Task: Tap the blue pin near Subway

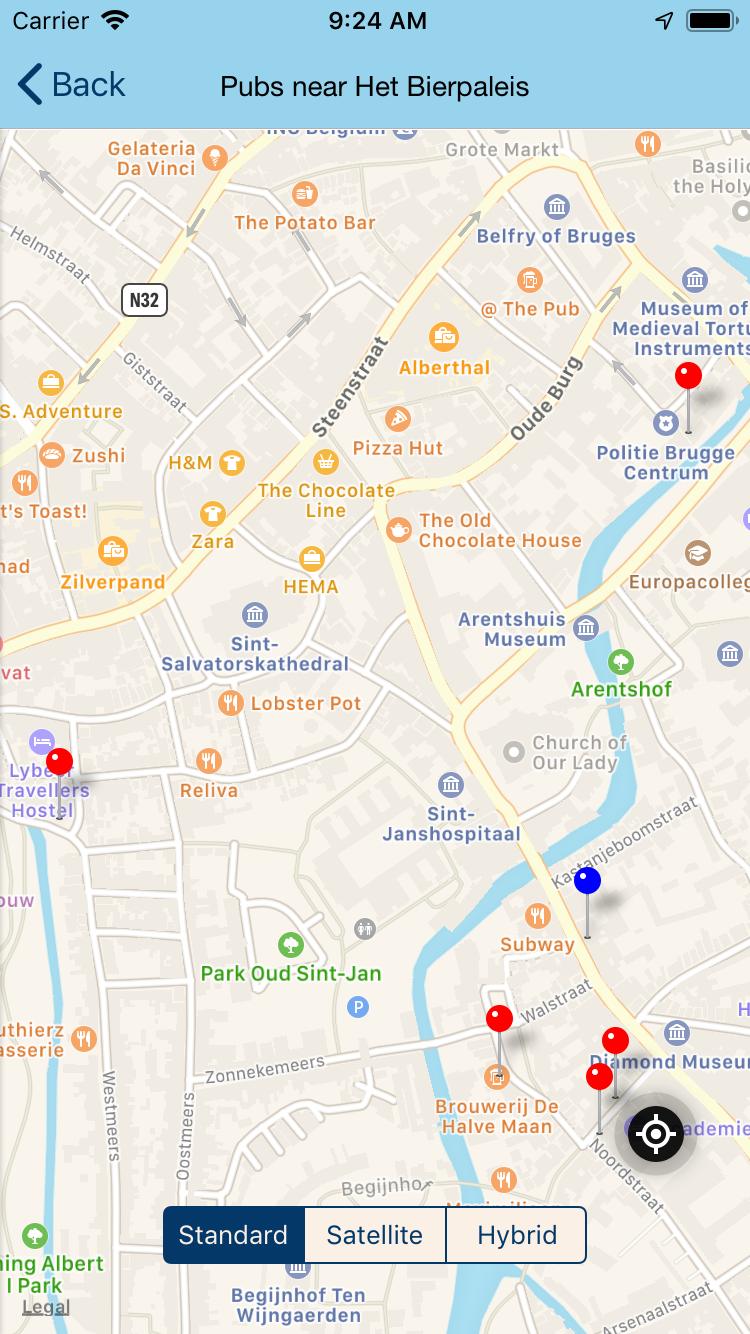Action: (x=588, y=881)
